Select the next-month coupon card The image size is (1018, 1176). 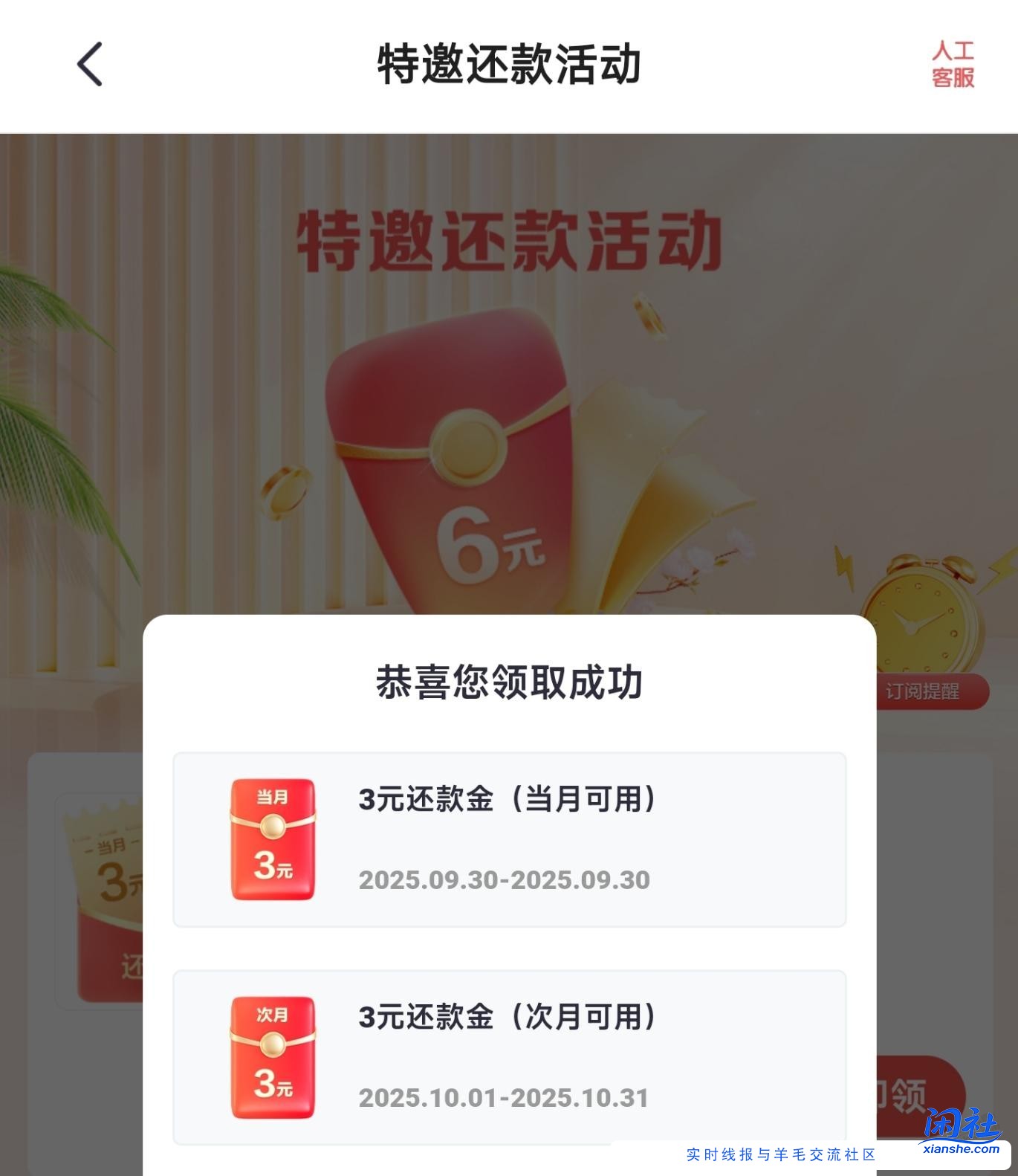509,1056
